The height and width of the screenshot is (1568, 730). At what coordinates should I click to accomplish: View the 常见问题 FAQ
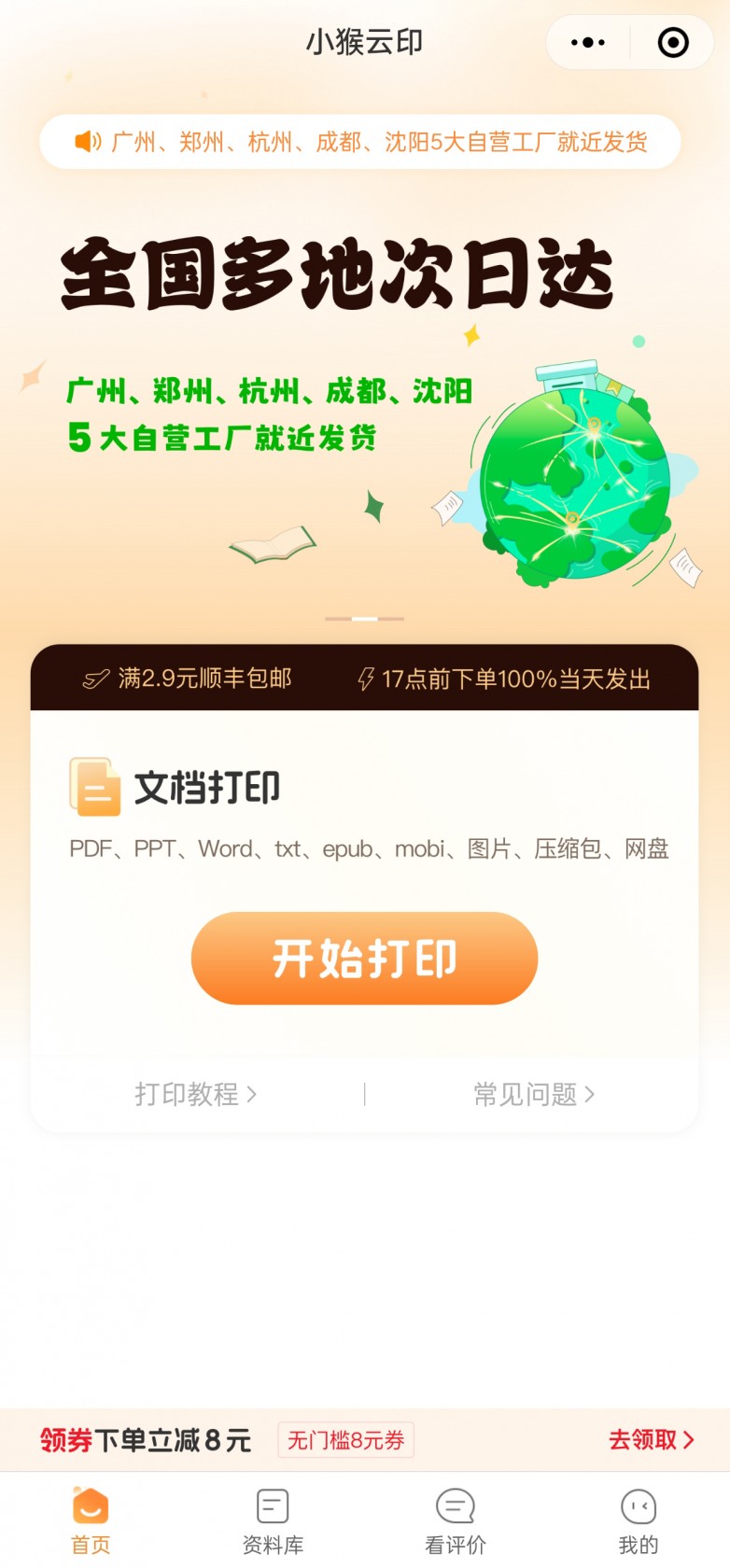click(x=533, y=1094)
